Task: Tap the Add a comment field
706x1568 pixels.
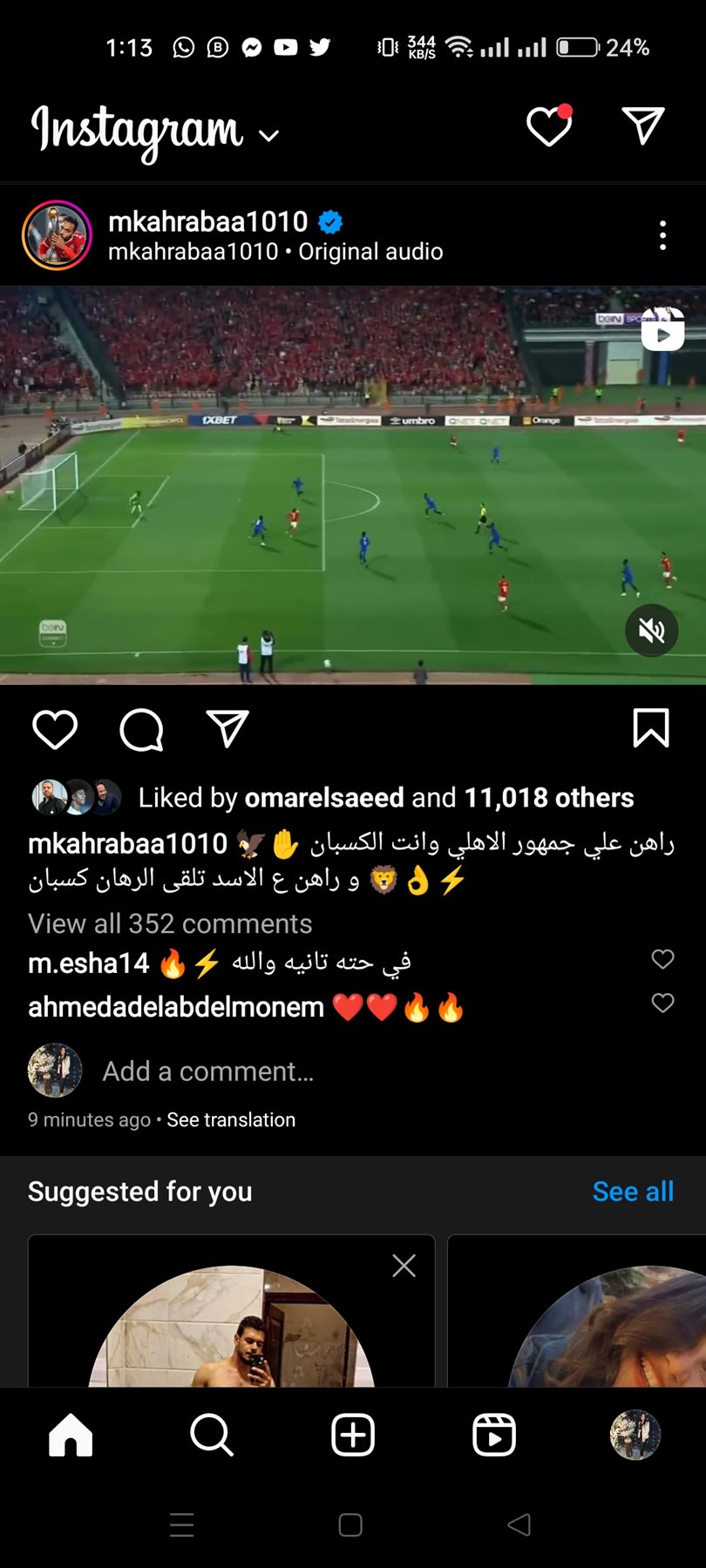Action: pyautogui.click(x=207, y=1071)
